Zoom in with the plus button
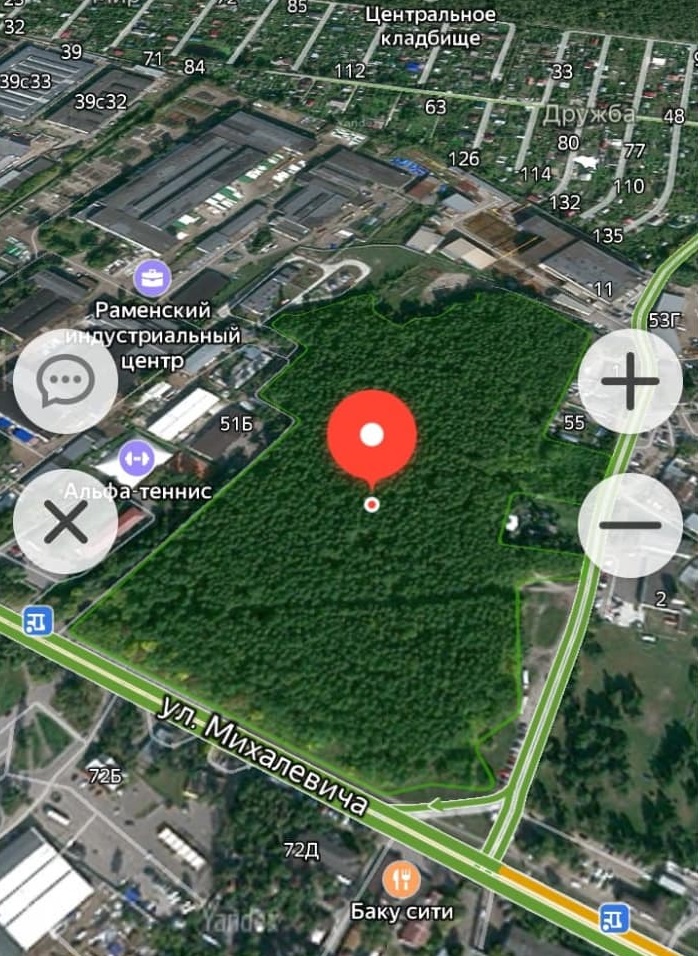This screenshot has width=698, height=956. 629,381
